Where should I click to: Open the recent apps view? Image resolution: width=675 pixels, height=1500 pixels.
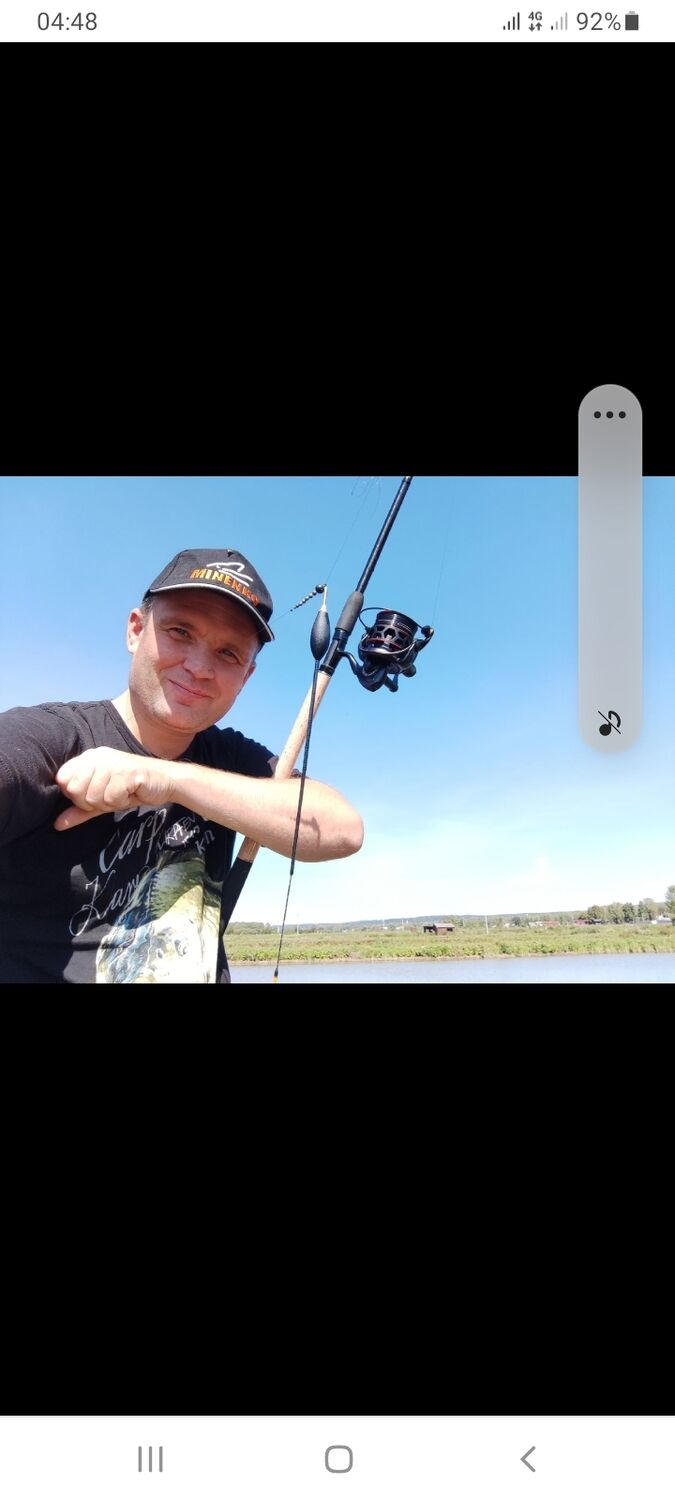pos(150,1459)
